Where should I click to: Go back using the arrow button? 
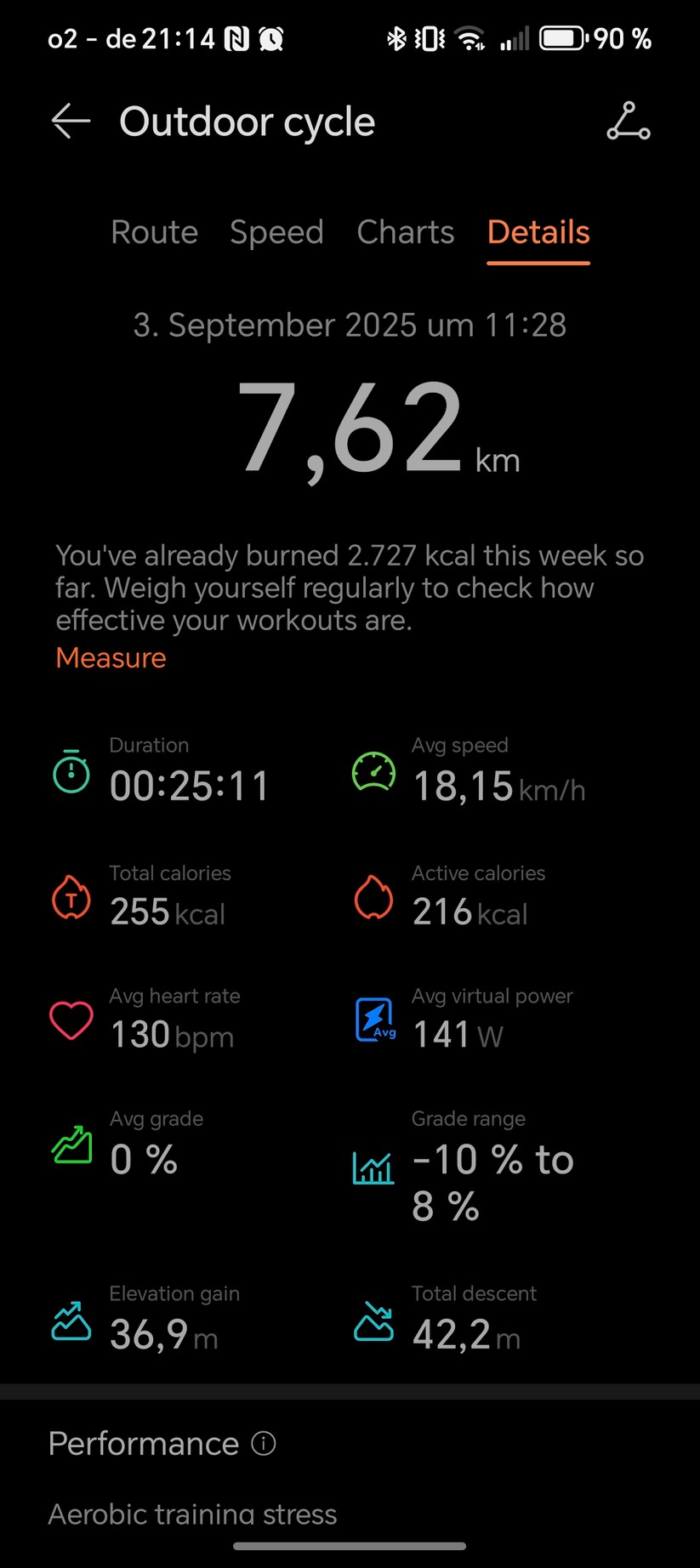pos(69,121)
